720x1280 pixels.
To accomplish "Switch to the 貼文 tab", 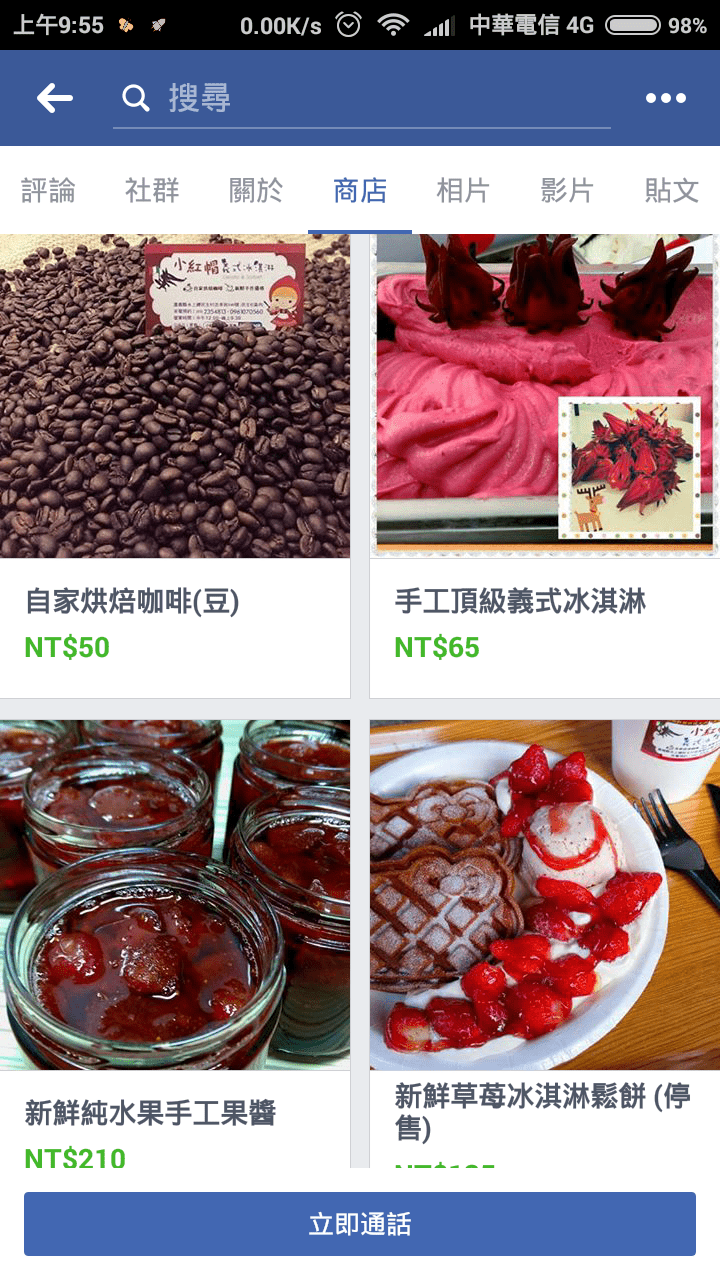I will (671, 190).
